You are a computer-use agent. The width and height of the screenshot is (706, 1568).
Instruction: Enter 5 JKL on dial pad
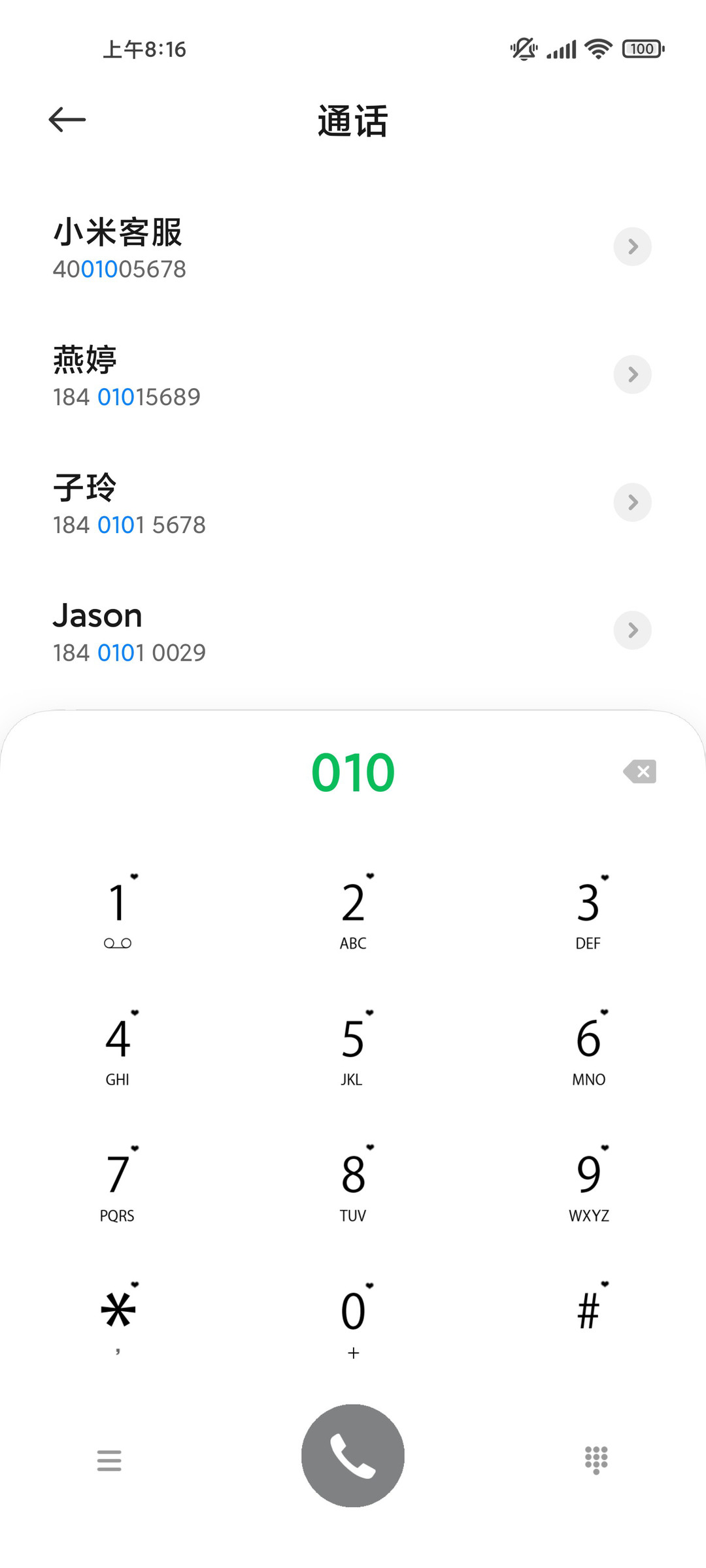pos(353,1047)
